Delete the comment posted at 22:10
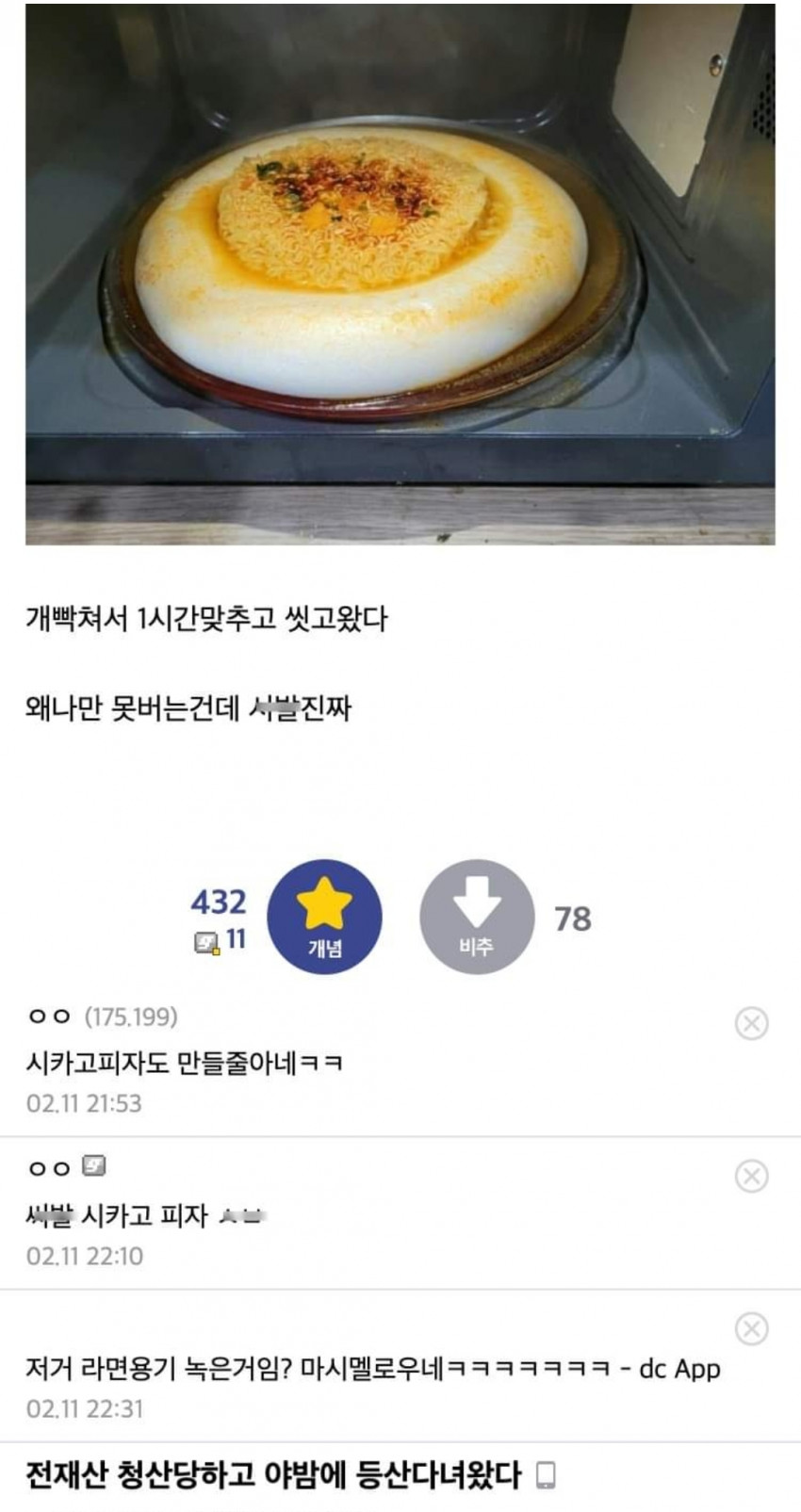801x1512 pixels. pyautogui.click(x=751, y=1176)
